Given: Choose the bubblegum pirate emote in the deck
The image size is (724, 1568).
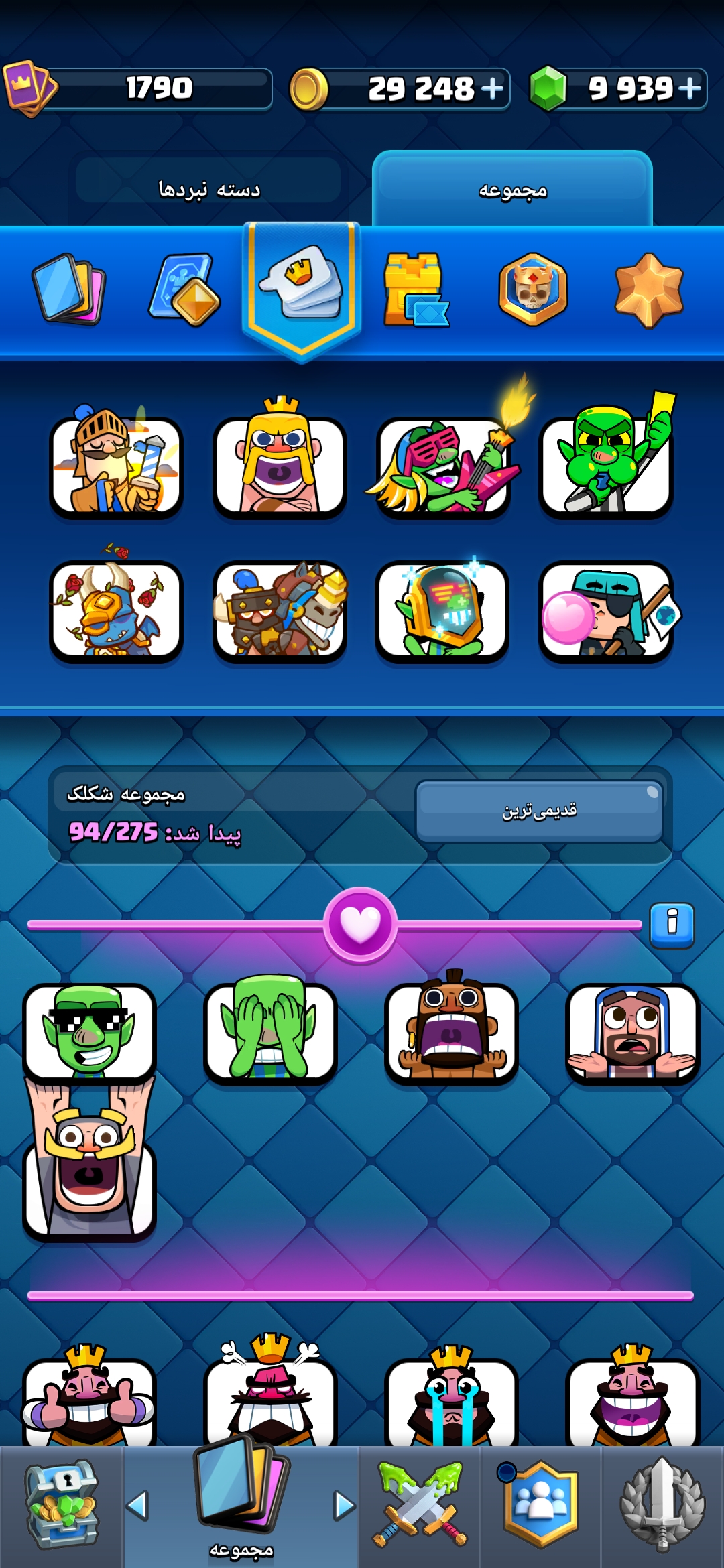Looking at the screenshot, I should pos(607,611).
